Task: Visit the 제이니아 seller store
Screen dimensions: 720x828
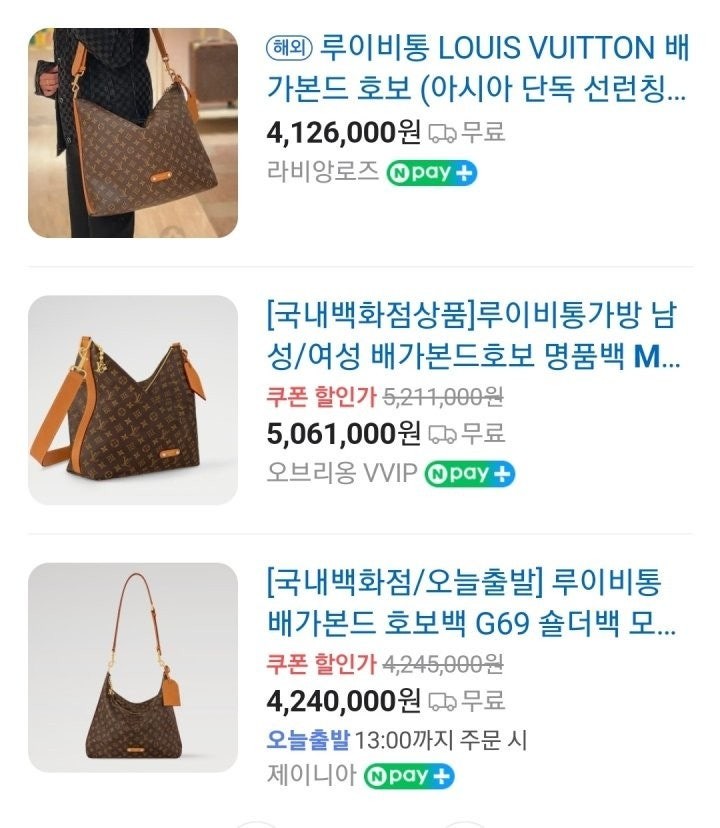Action: [311, 775]
